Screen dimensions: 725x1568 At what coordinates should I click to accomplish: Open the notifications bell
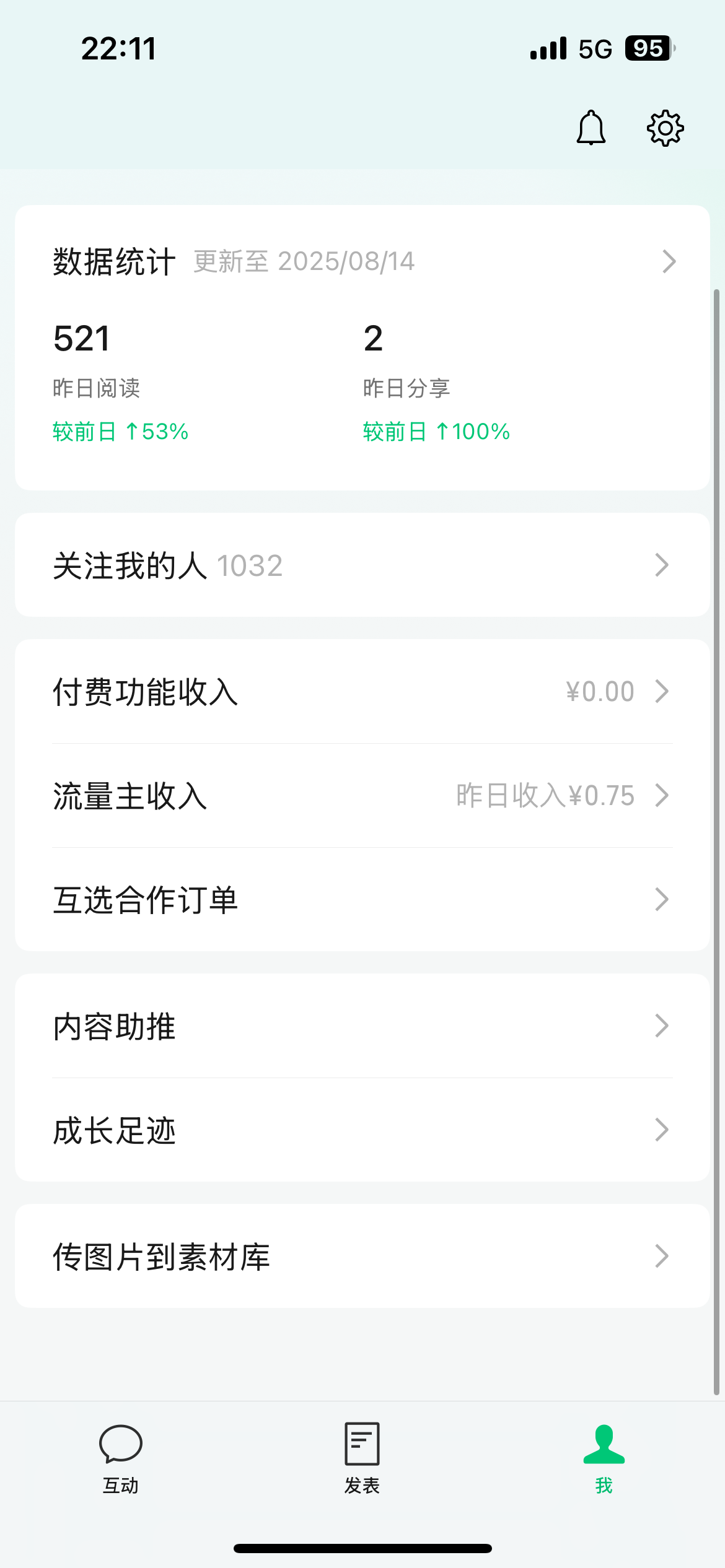591,128
